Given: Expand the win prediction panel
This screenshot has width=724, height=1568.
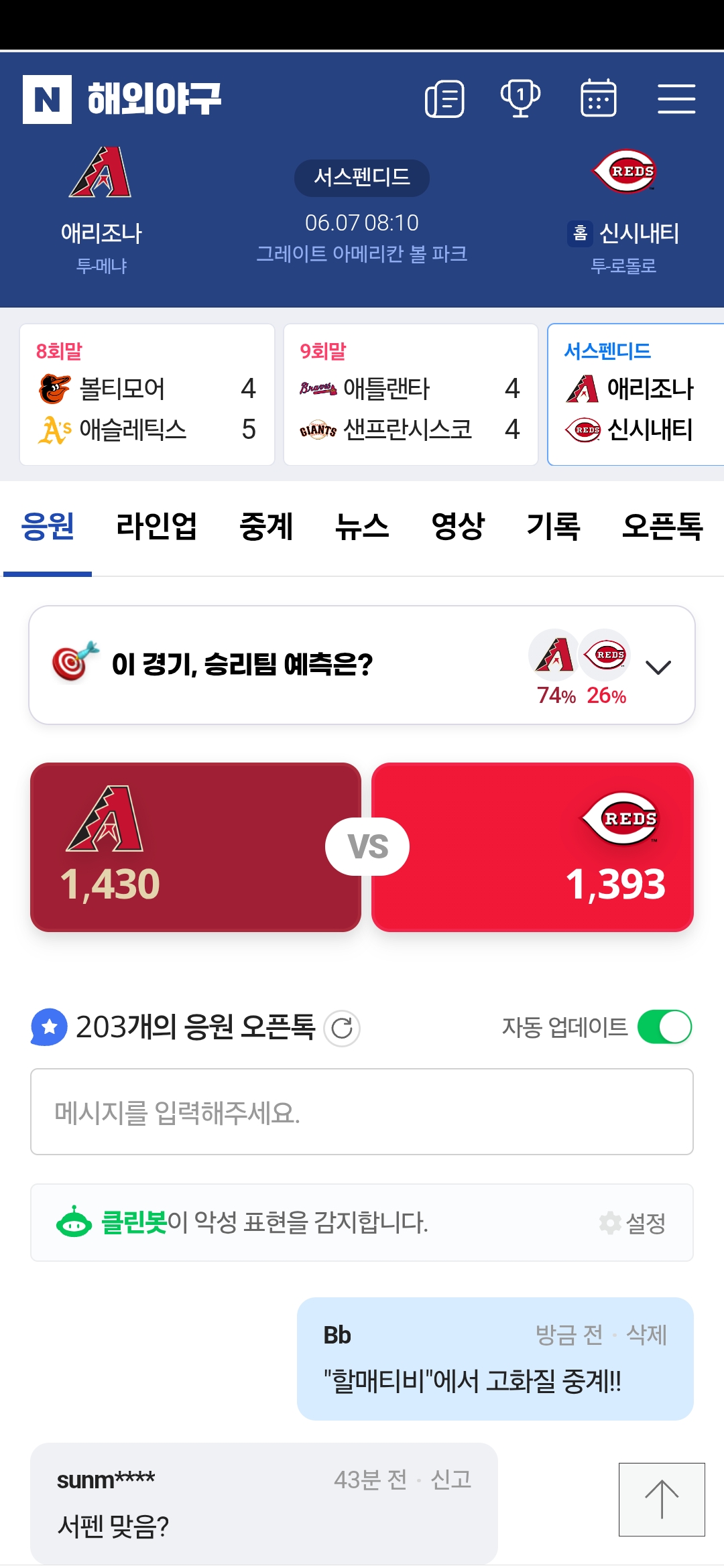Looking at the screenshot, I should [658, 667].
